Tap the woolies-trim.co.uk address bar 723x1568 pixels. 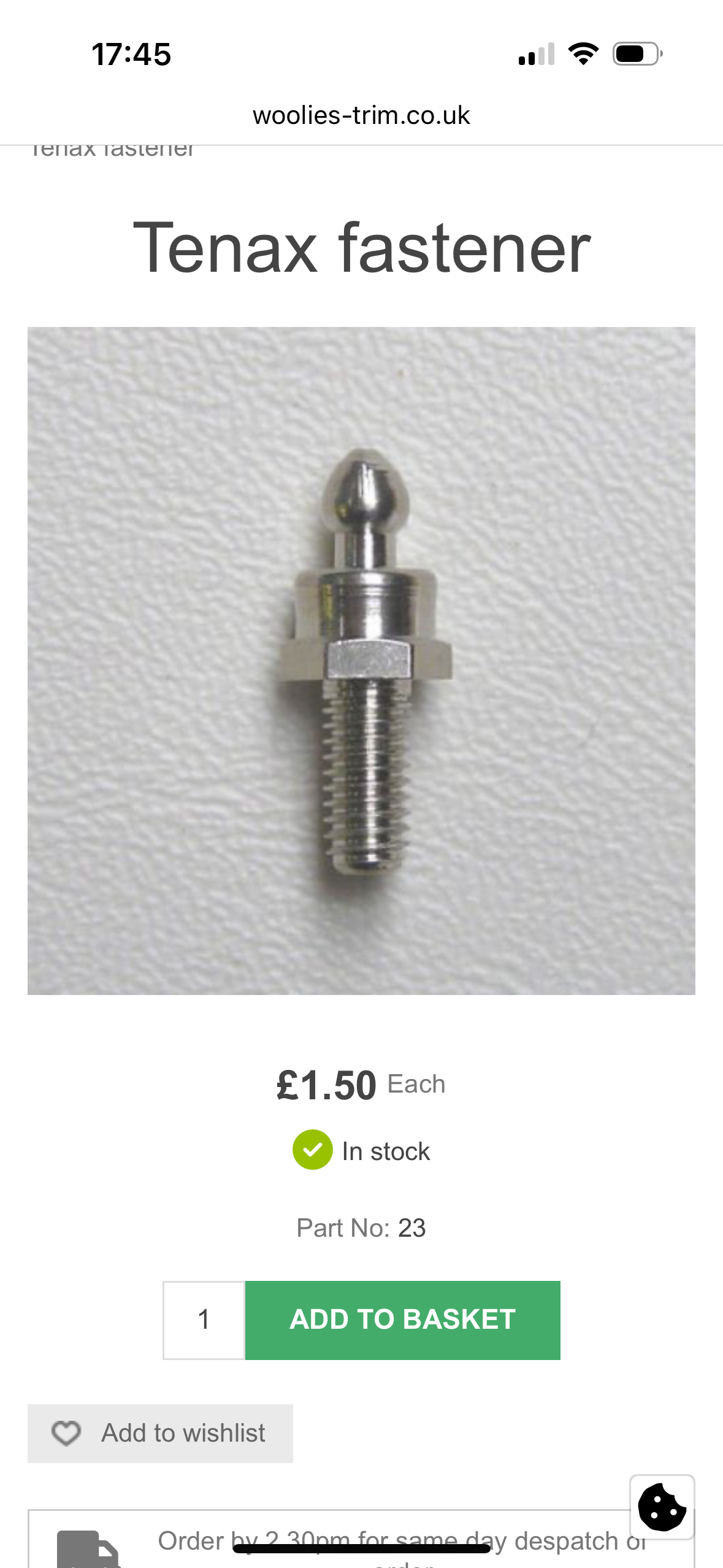click(361, 115)
